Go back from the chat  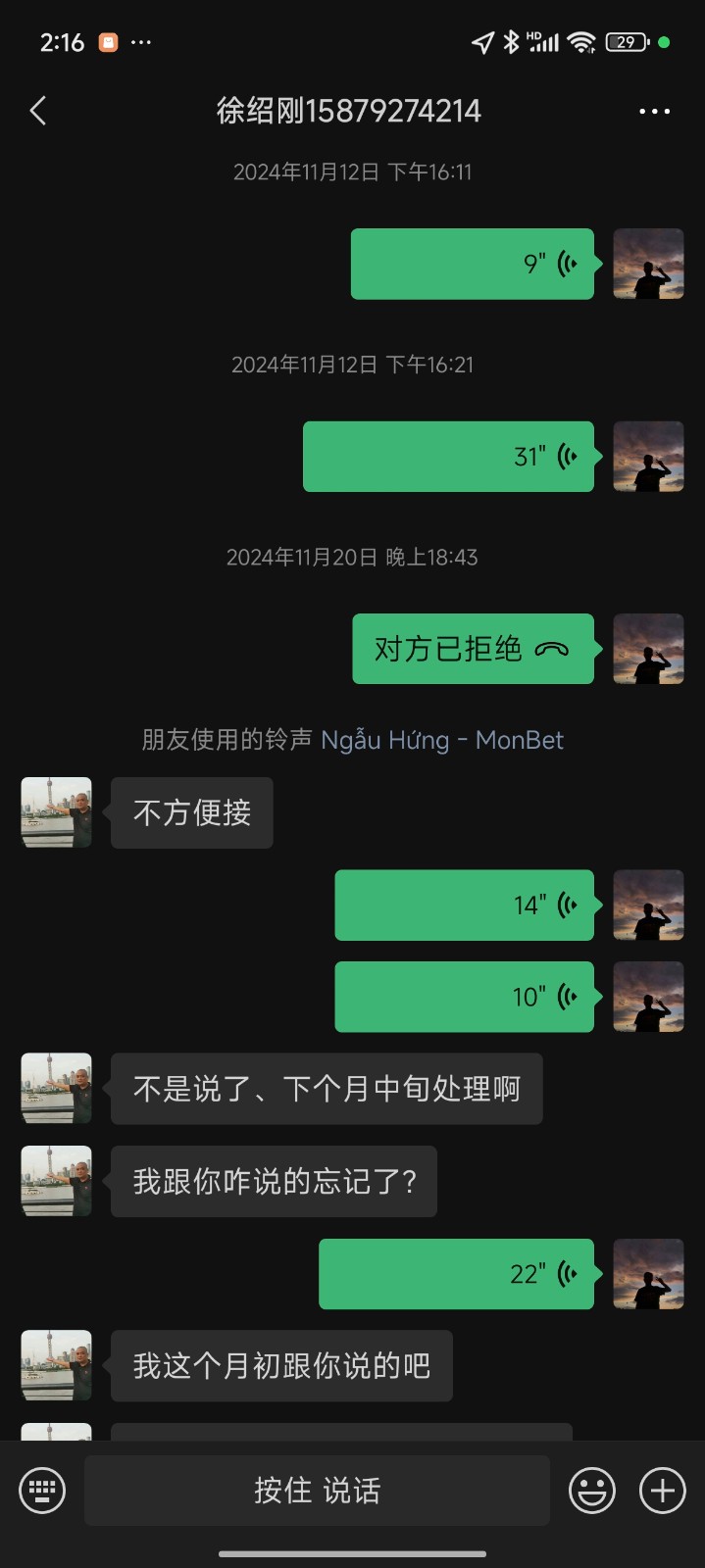pos(38,111)
